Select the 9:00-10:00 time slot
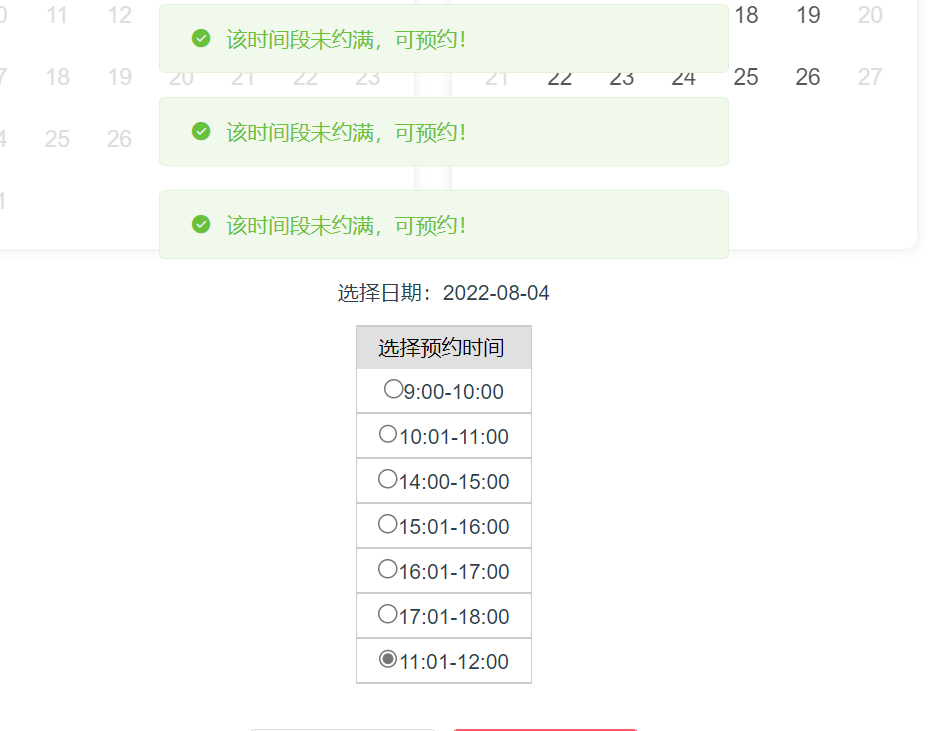 (393, 390)
